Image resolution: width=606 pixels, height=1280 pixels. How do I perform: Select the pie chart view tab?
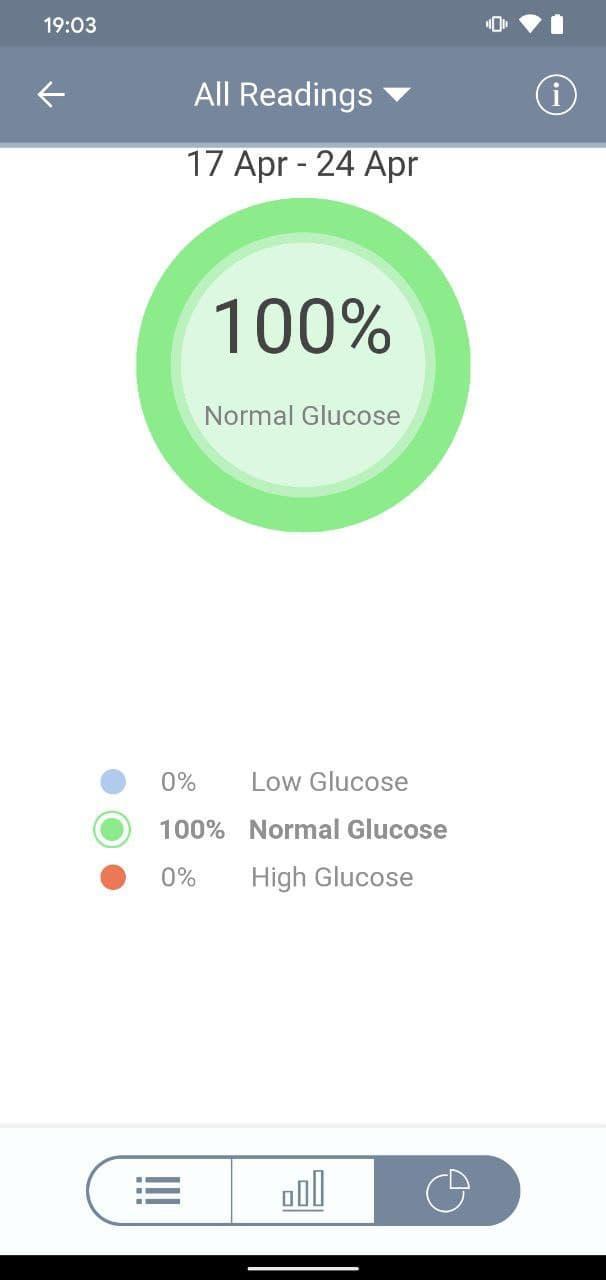(x=447, y=1190)
